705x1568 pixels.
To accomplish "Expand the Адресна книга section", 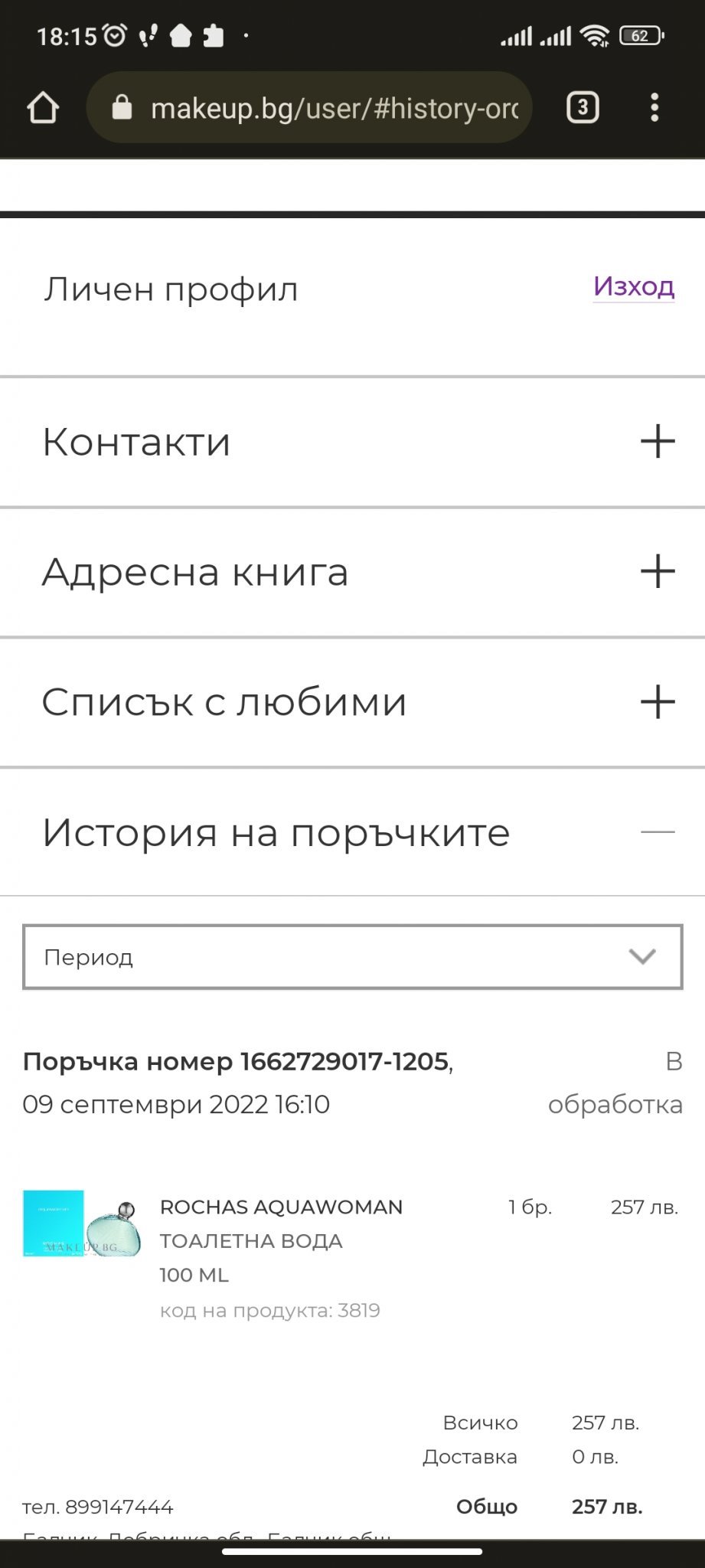I will point(657,572).
